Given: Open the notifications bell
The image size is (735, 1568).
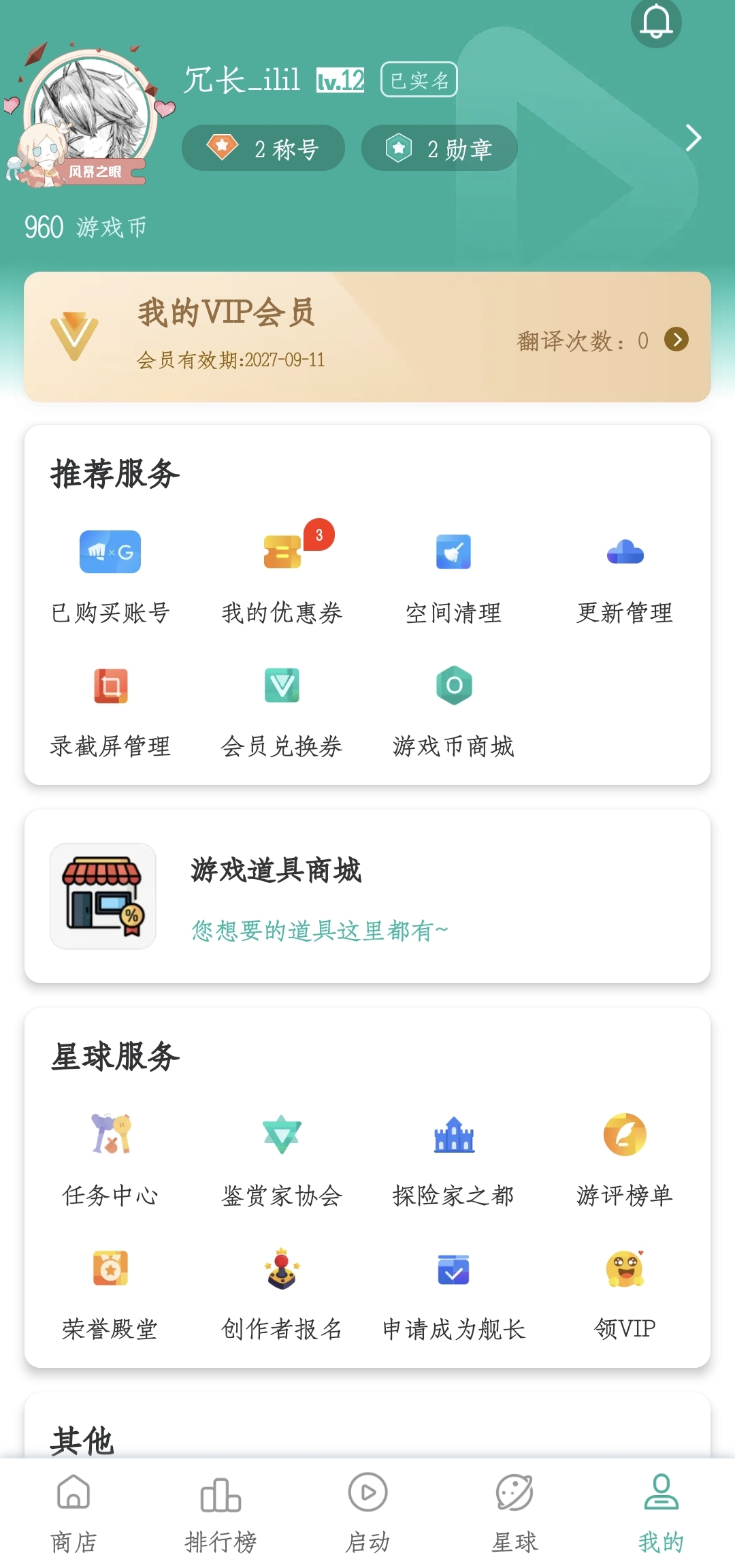Looking at the screenshot, I should tap(656, 22).
